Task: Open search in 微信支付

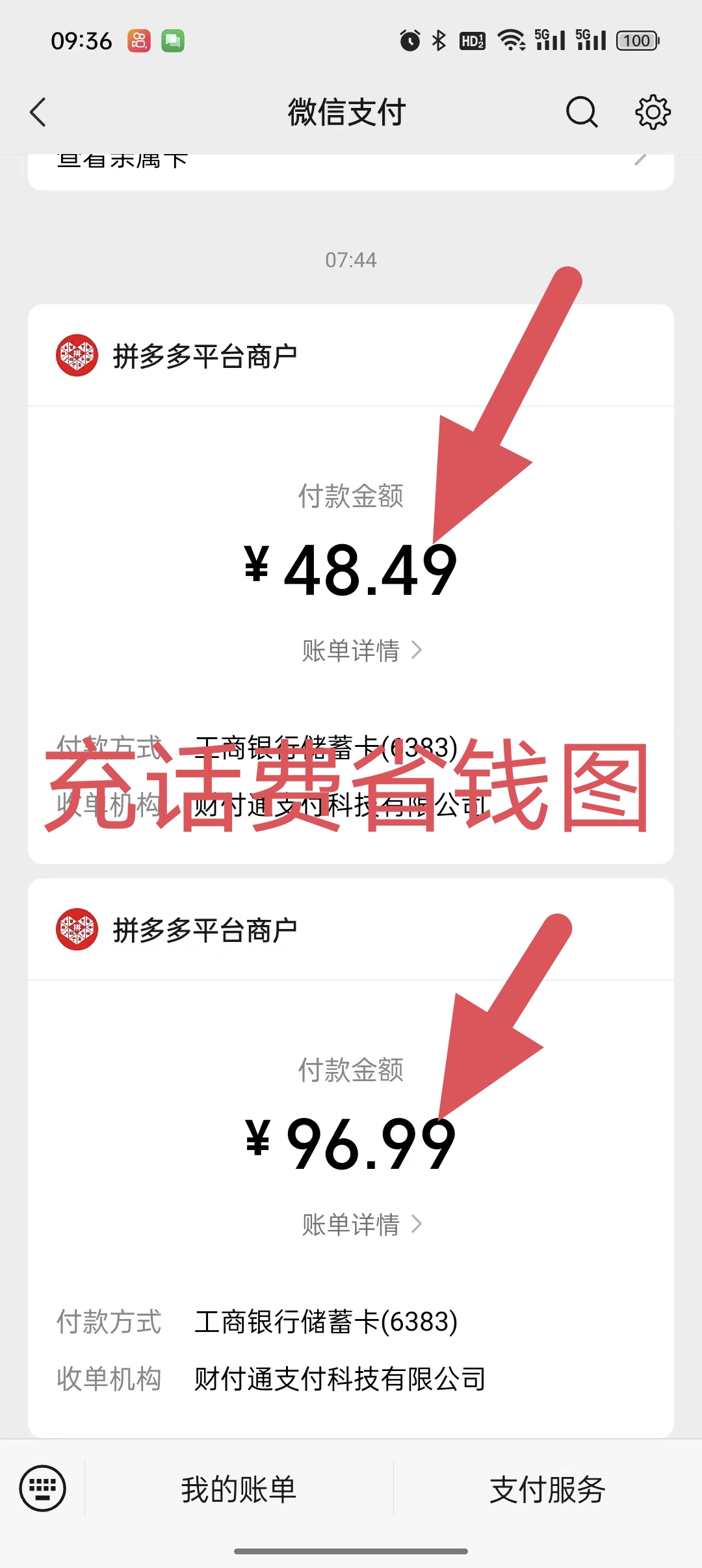Action: 581,112
